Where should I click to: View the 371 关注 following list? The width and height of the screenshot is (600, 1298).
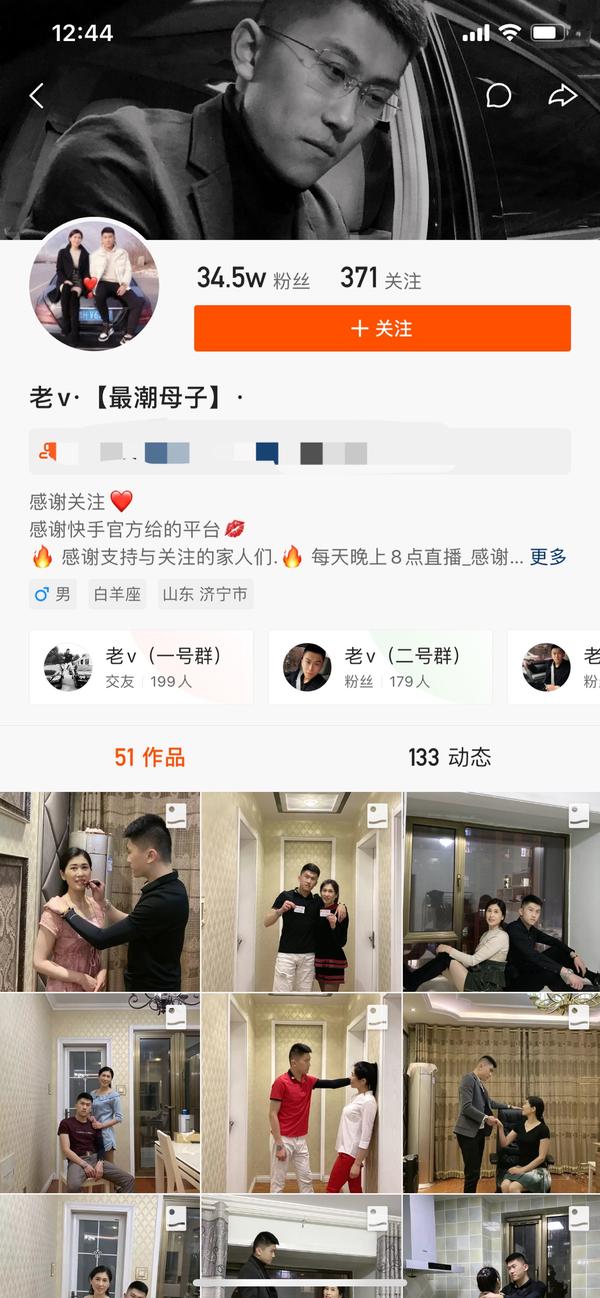(x=380, y=278)
